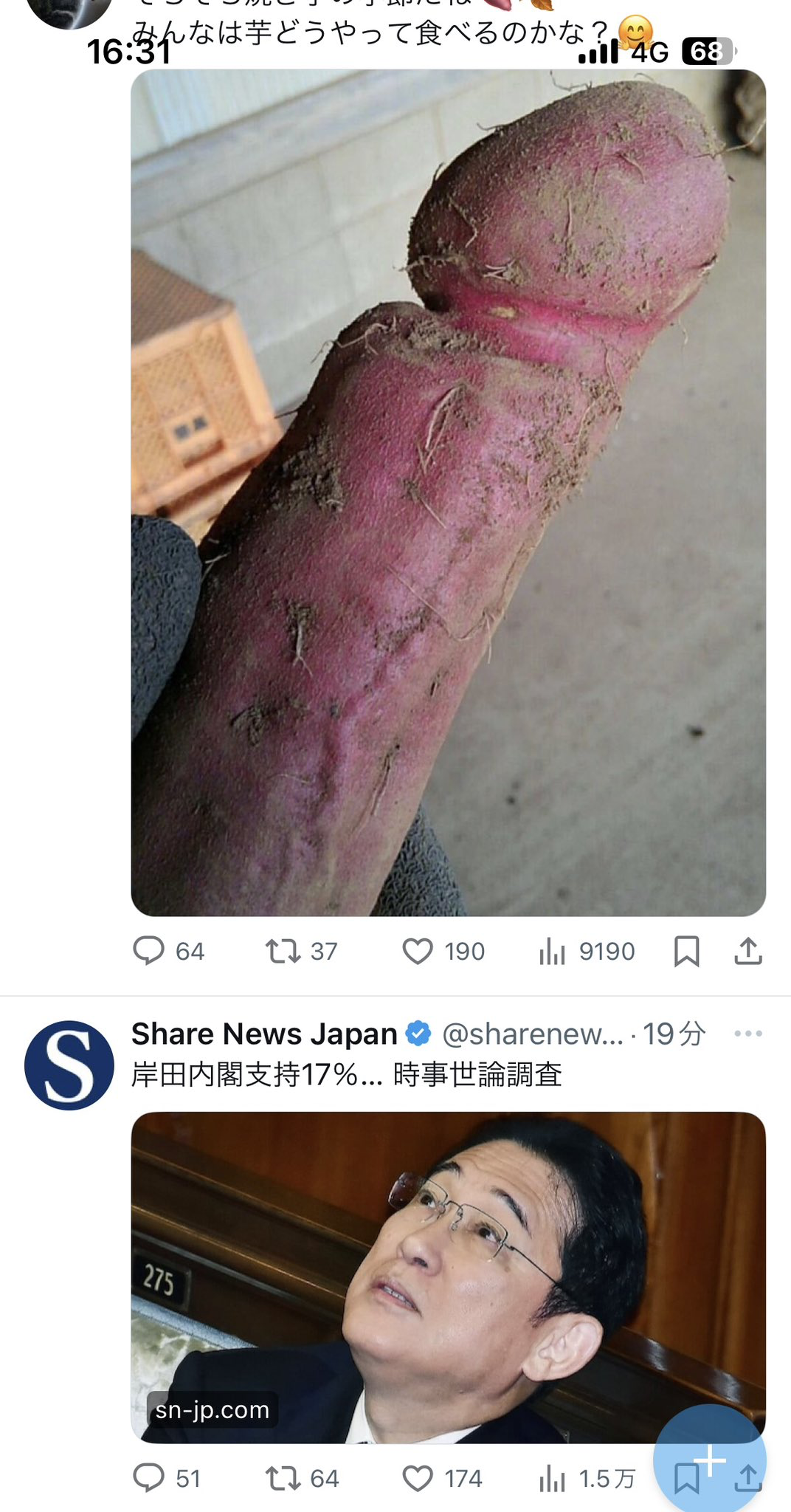This screenshot has height=1512, width=791.
Task: Open overflow menu on Share News Japan post
Action: click(747, 1034)
